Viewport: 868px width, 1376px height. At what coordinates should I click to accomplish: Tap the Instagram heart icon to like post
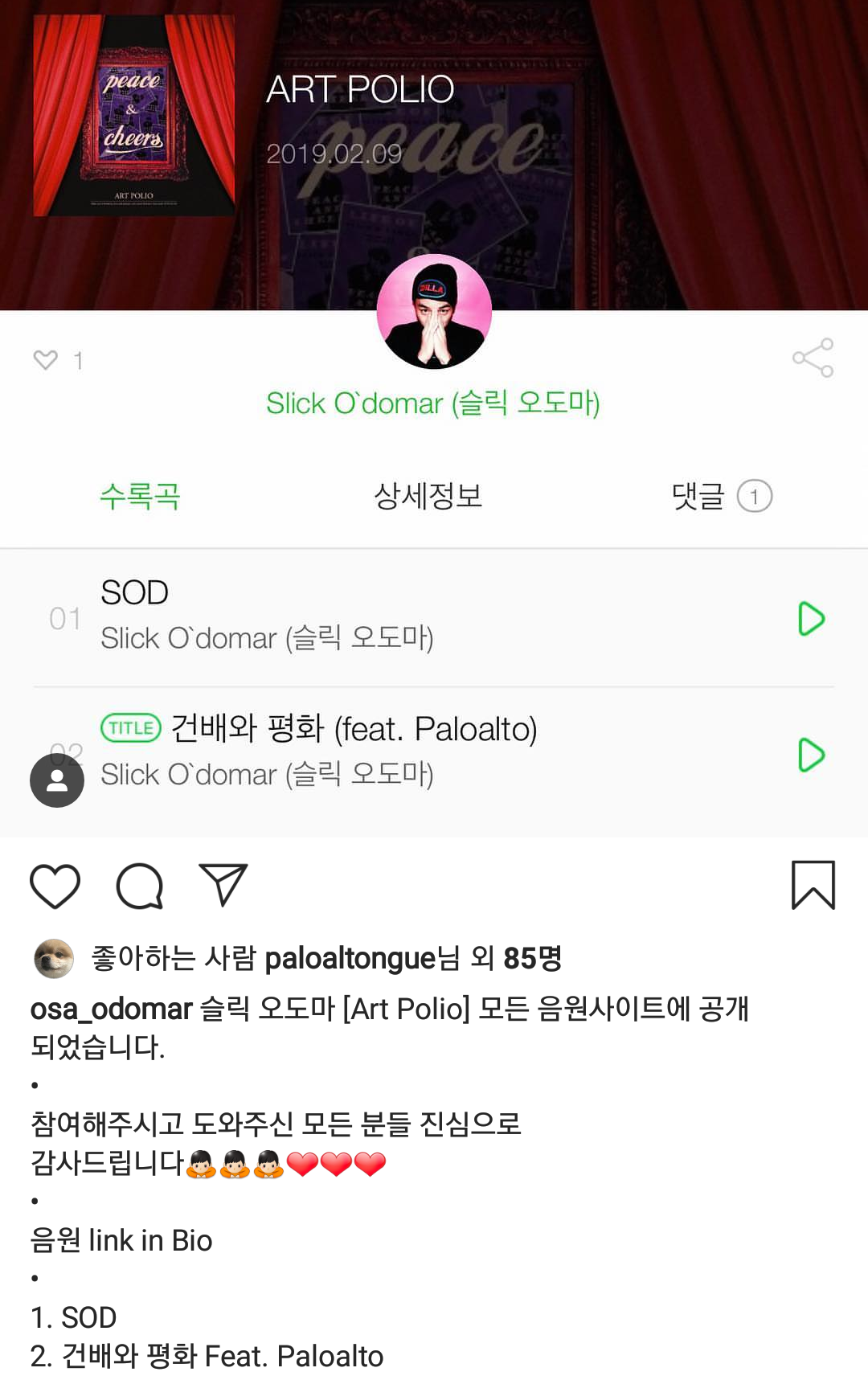(54, 887)
